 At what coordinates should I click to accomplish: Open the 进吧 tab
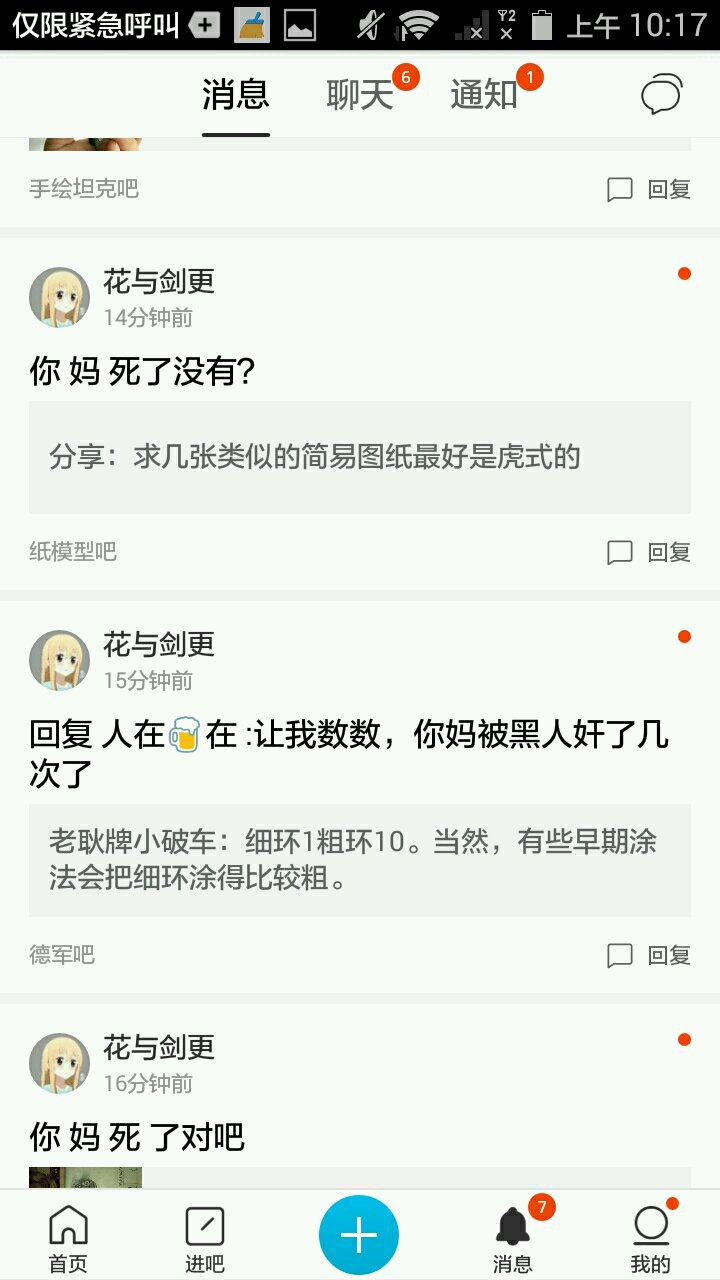coord(205,1238)
